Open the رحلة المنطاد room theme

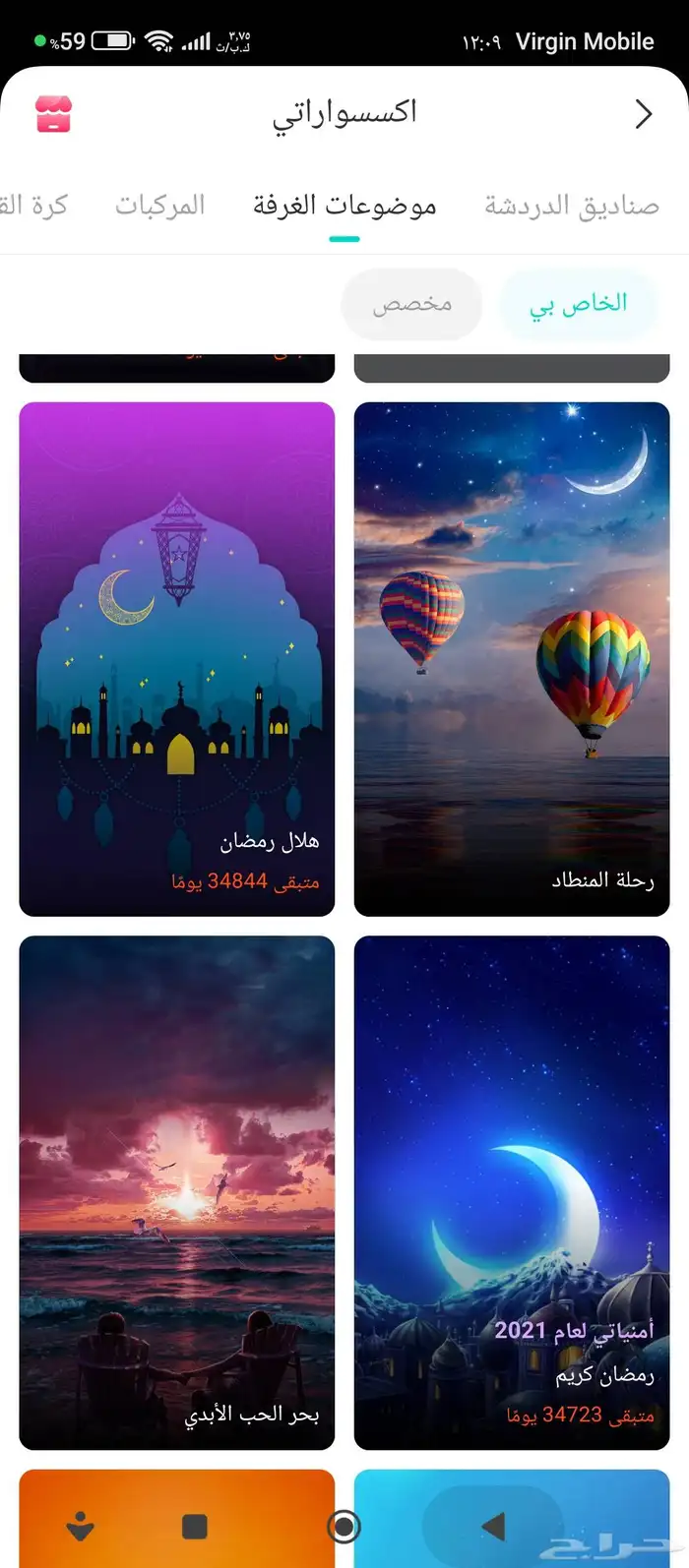point(512,659)
